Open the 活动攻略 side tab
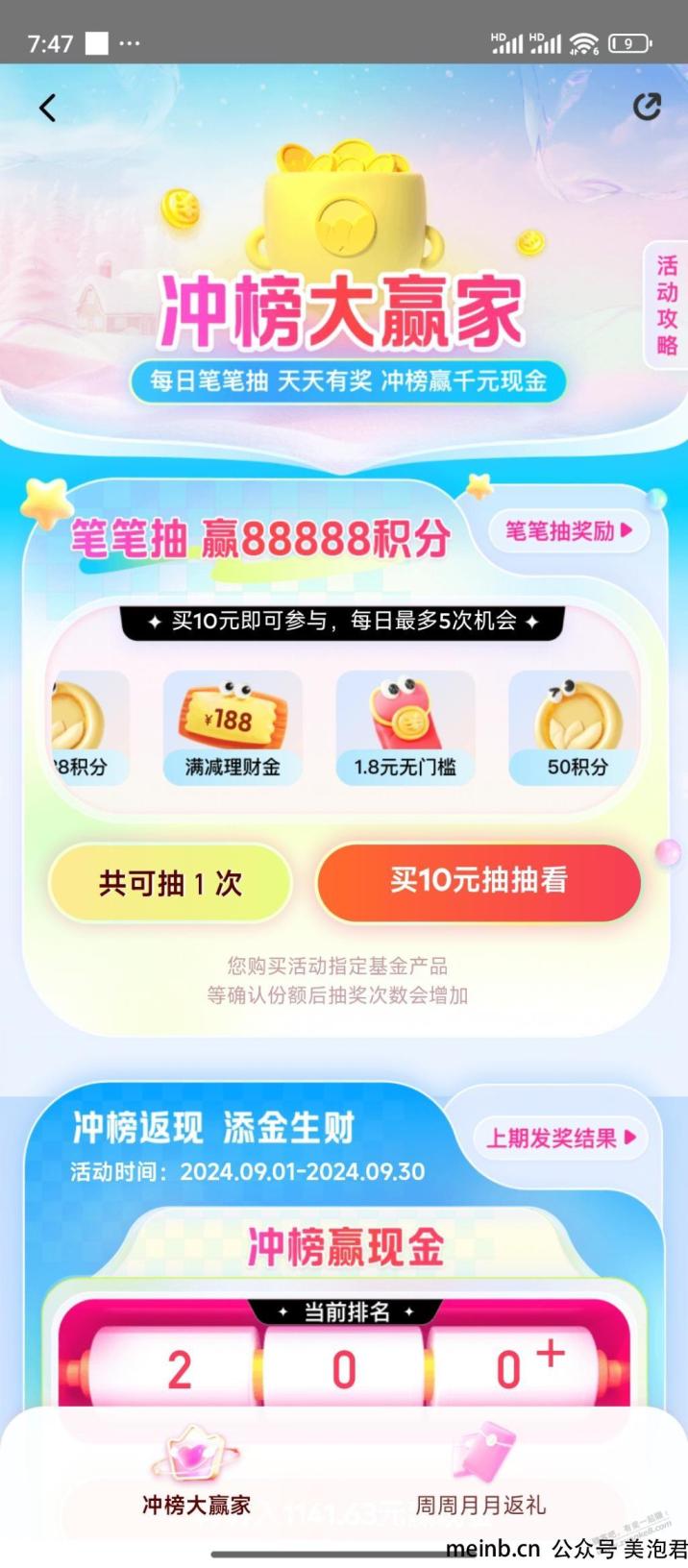Image resolution: width=688 pixels, height=1568 pixels. pos(667,306)
